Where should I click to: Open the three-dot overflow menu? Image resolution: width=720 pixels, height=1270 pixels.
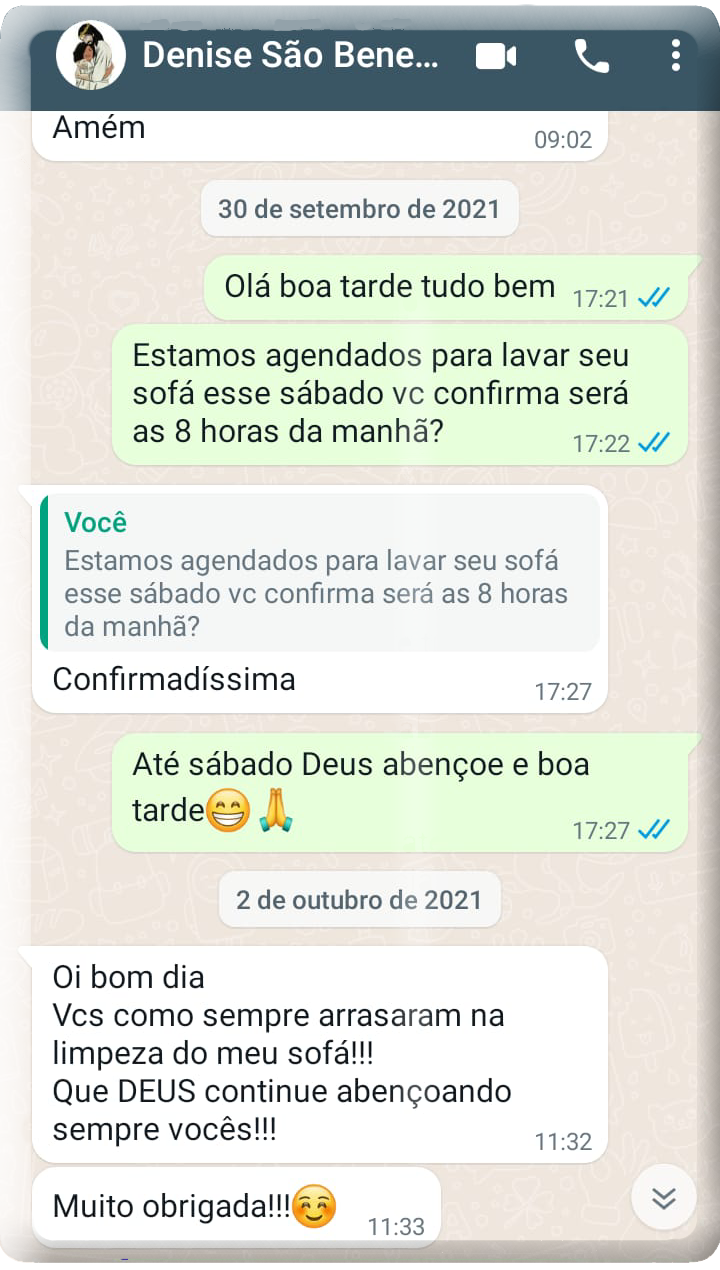677,55
